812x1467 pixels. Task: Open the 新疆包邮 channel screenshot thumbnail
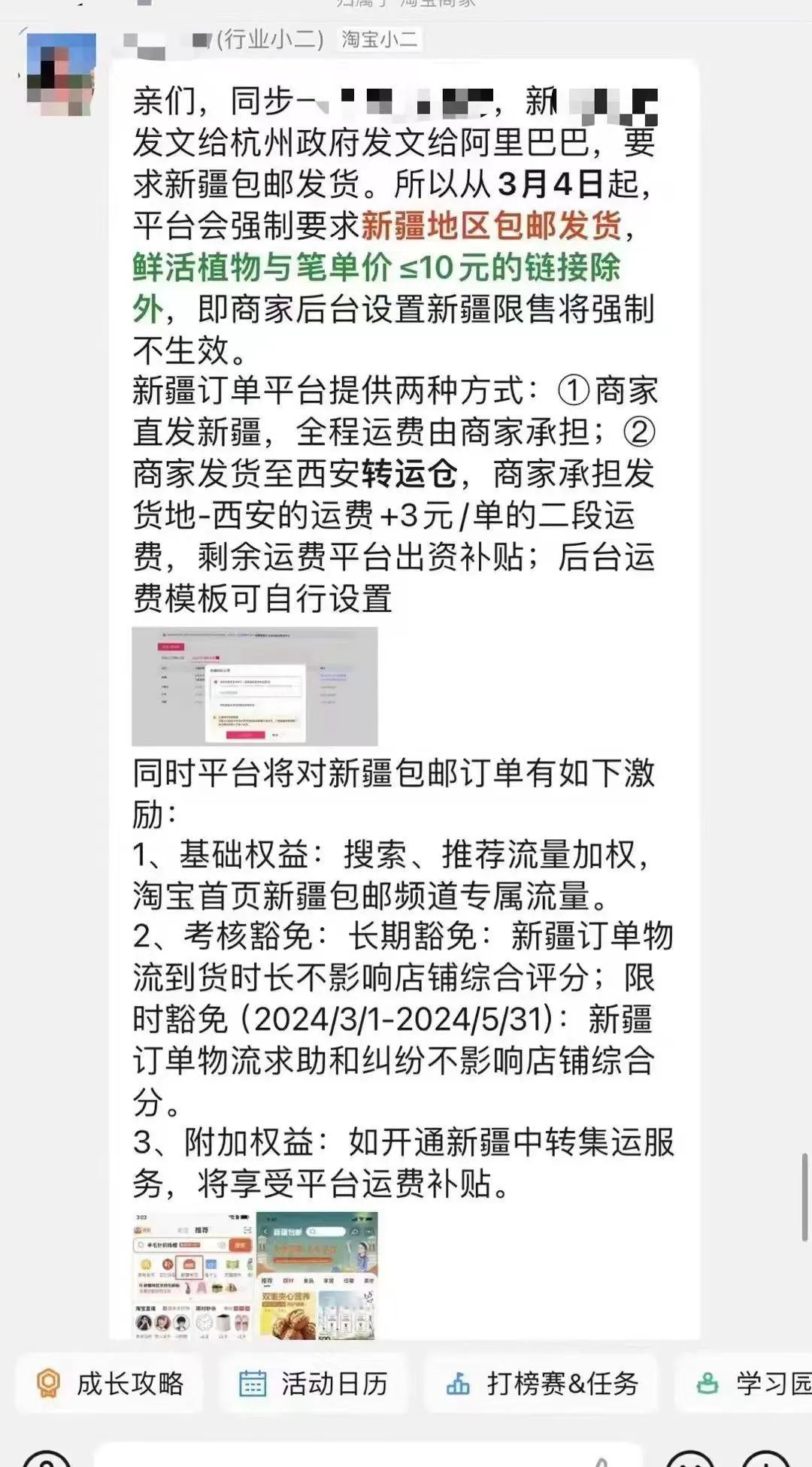pyautogui.click(x=317, y=1275)
